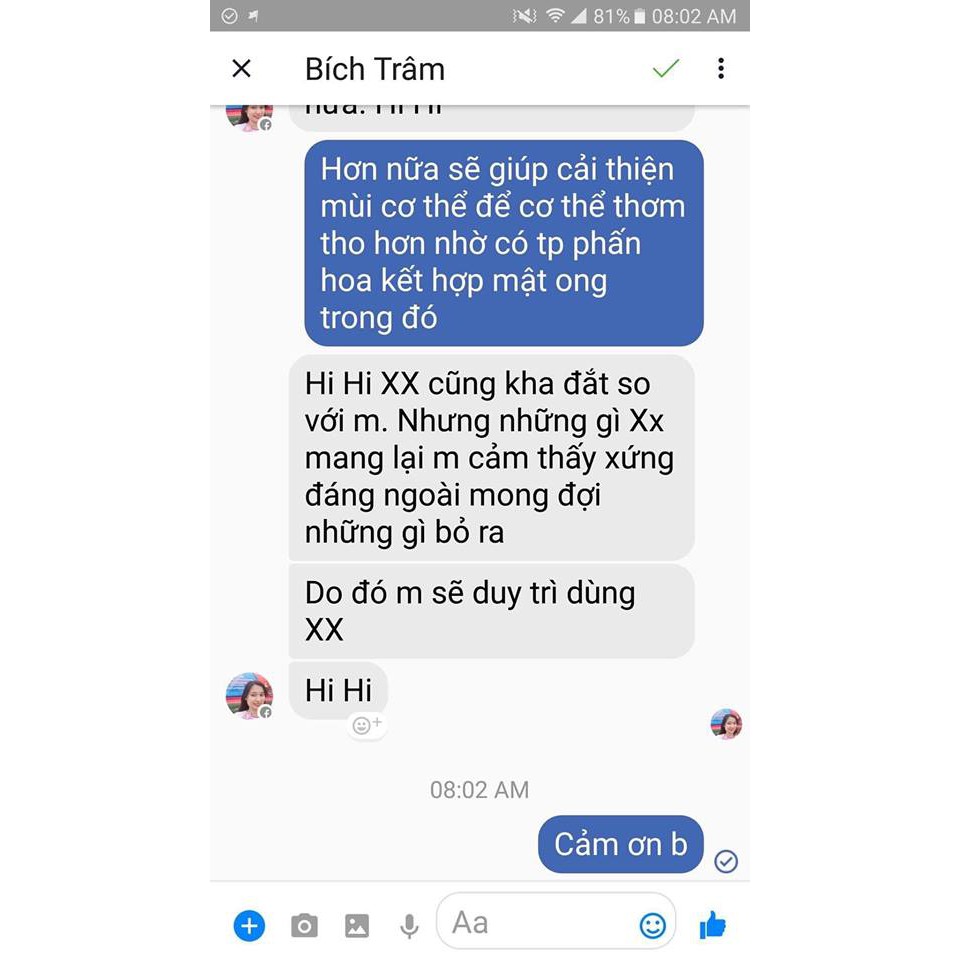960x960 pixels.
Task: Open Bích Trâm's avatar next to Hi Hi
Action: [x=249, y=696]
